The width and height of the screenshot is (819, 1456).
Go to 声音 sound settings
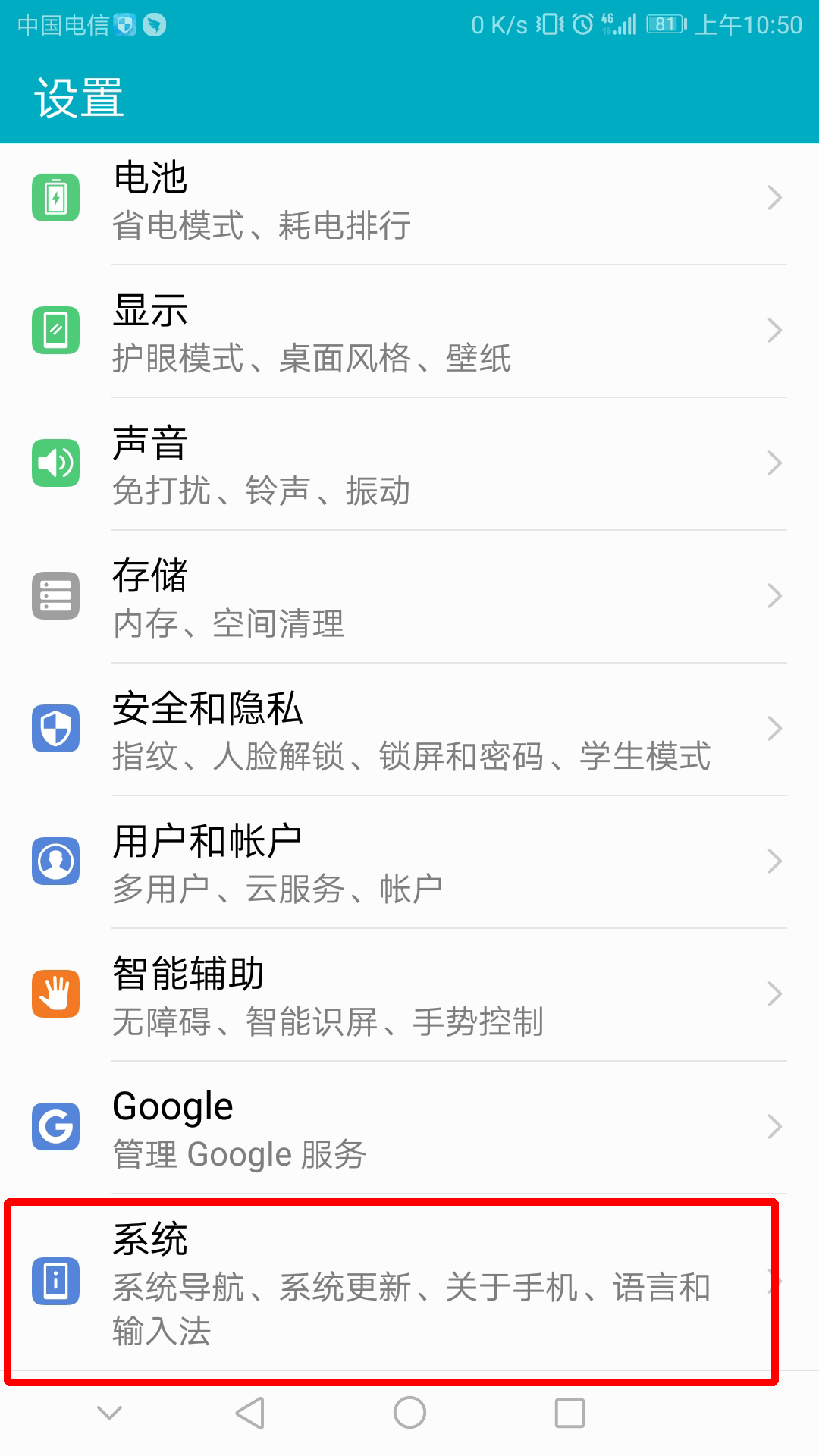point(409,464)
